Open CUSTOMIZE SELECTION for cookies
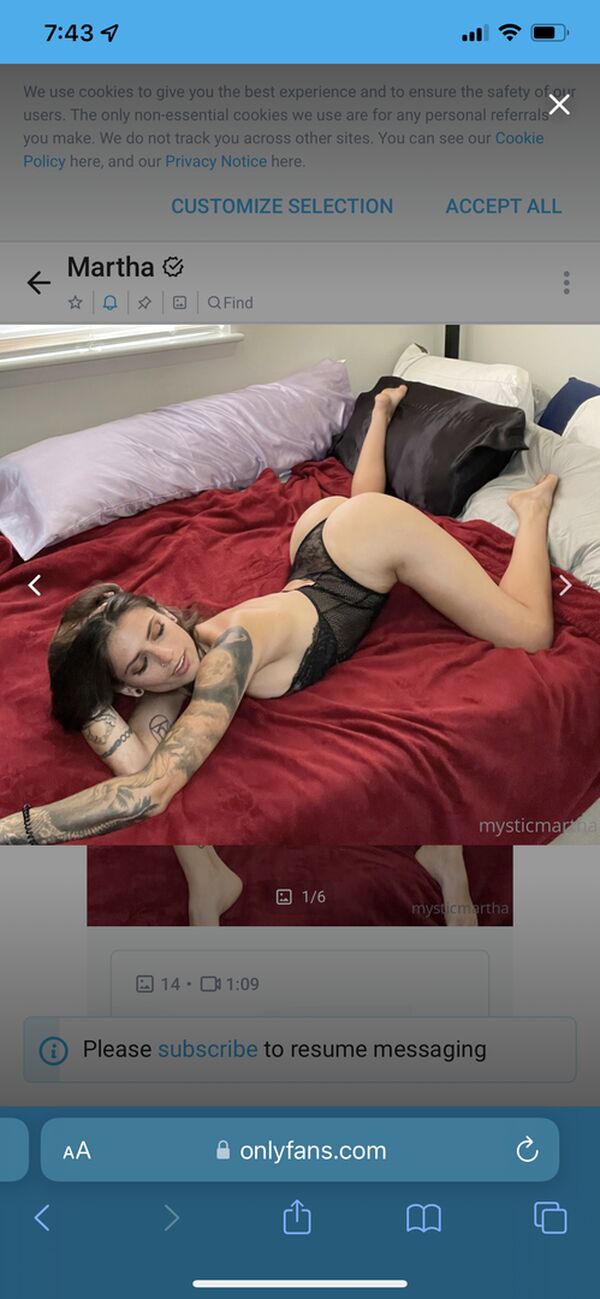 pyautogui.click(x=282, y=206)
